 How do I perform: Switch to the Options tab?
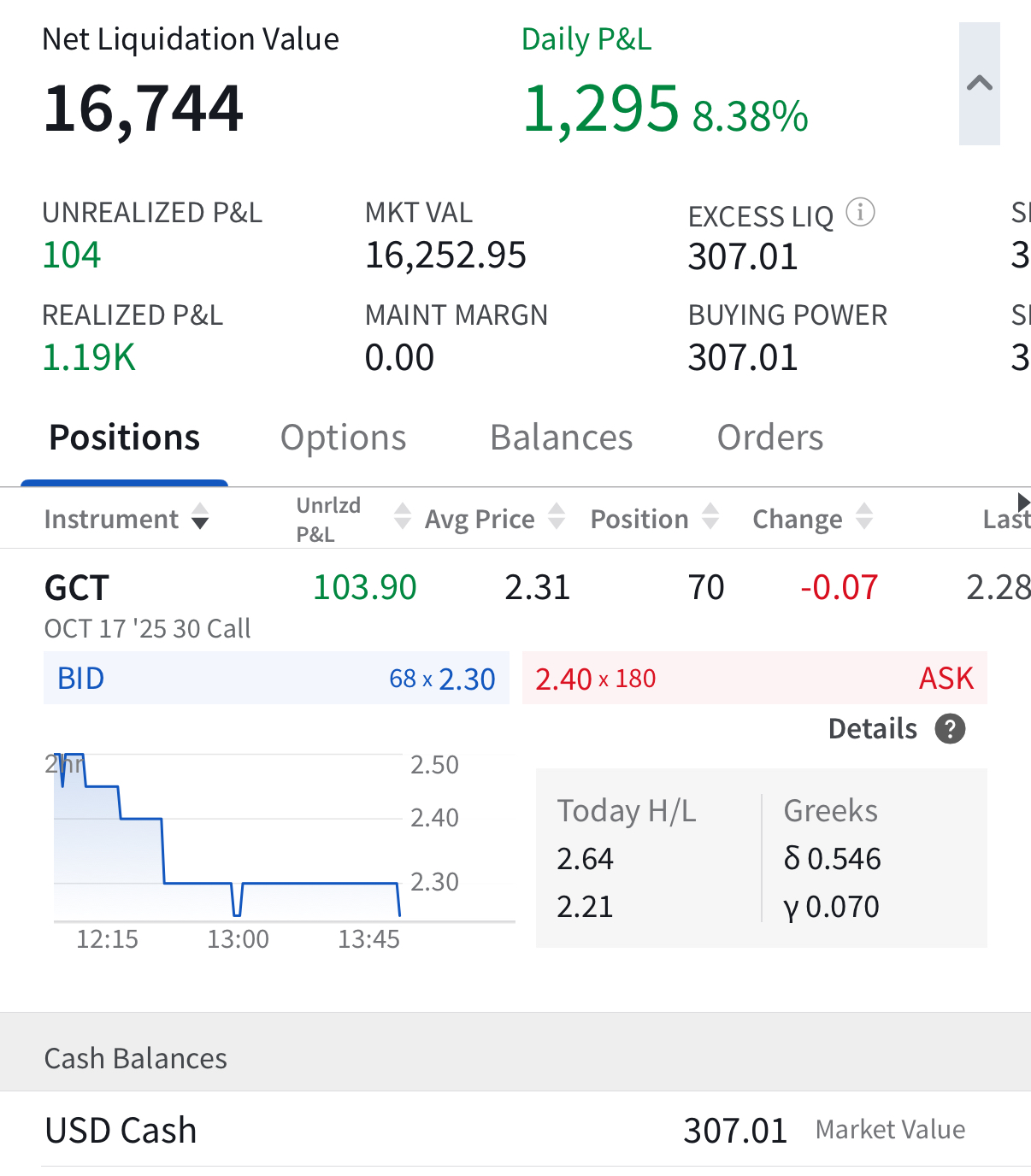[343, 438]
